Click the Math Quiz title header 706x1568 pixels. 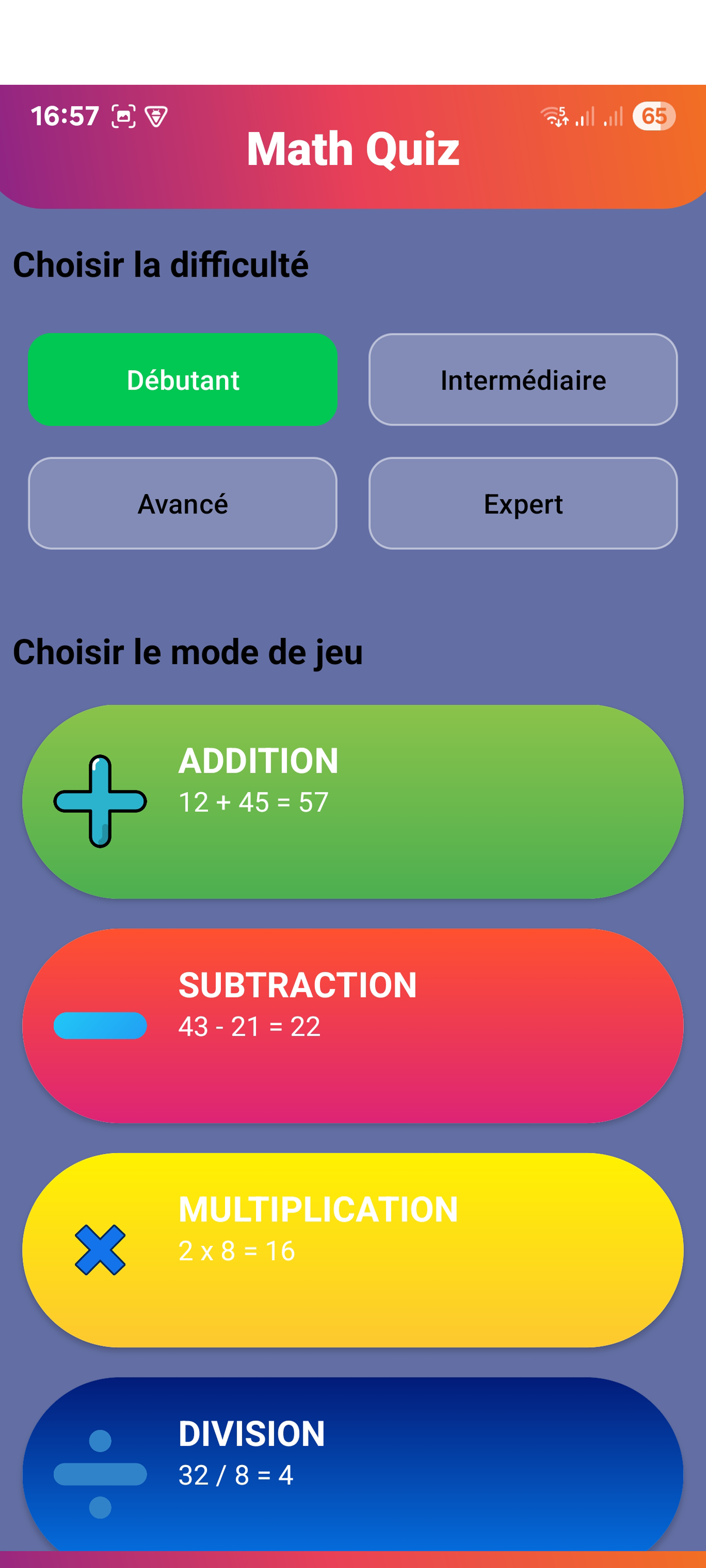[353, 148]
